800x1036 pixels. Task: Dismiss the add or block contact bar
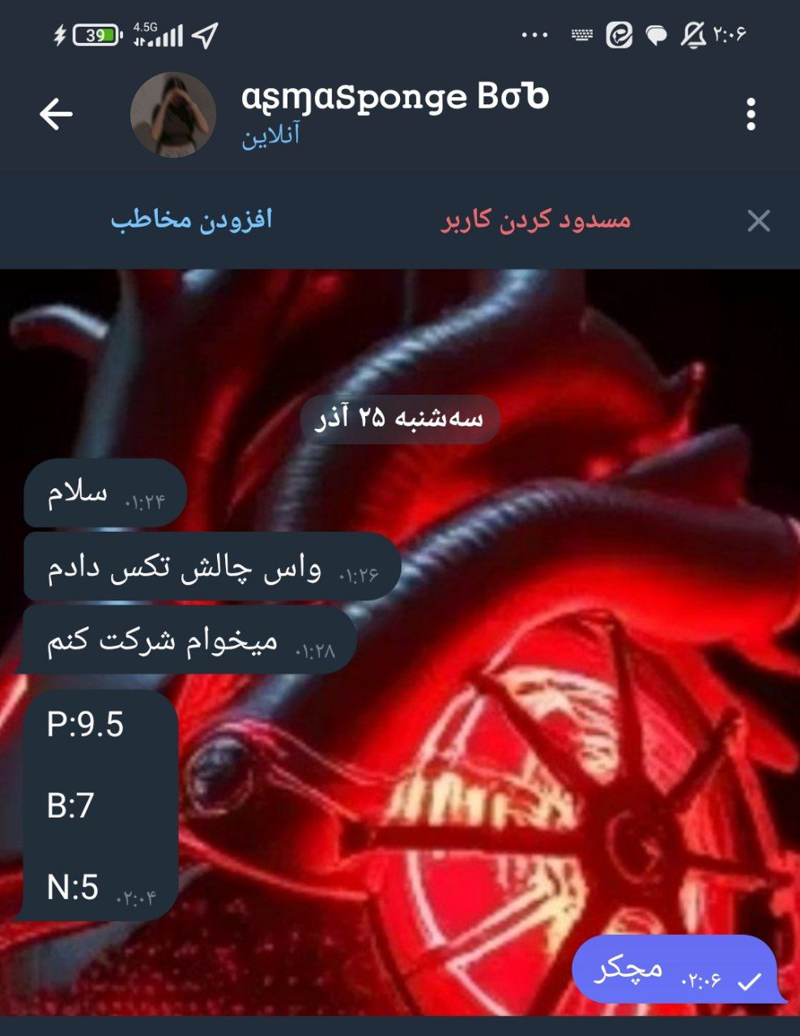(x=759, y=221)
